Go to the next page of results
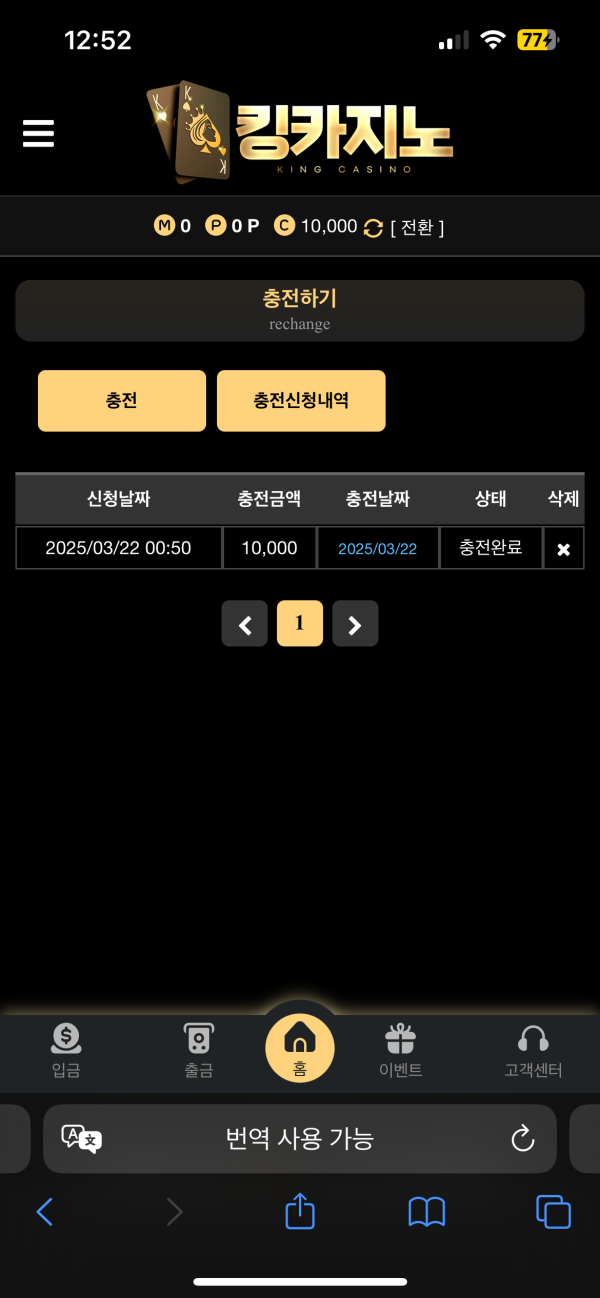Screen dimensions: 600x1298 (x=355, y=624)
